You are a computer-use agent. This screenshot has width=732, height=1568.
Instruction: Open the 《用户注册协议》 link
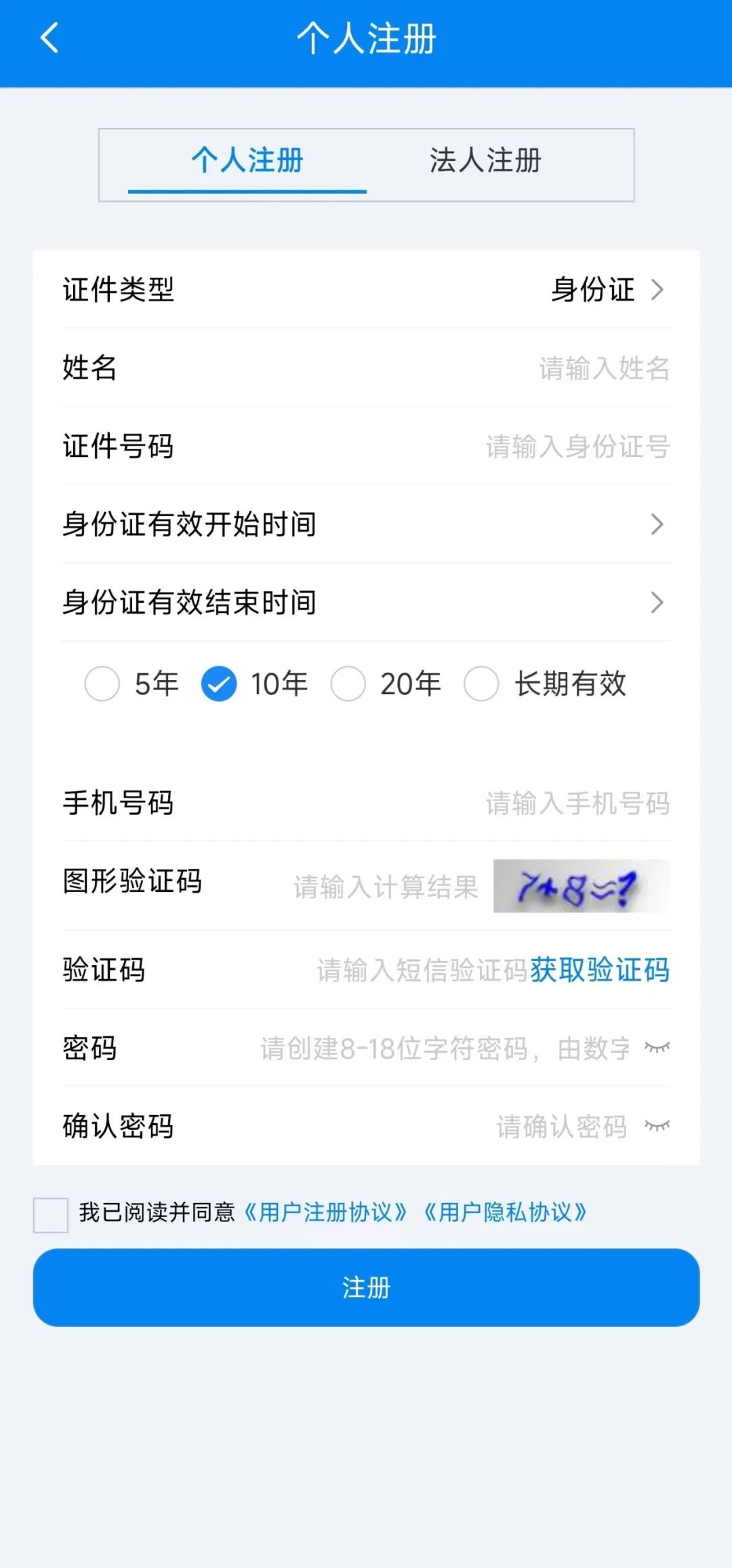325,1212
